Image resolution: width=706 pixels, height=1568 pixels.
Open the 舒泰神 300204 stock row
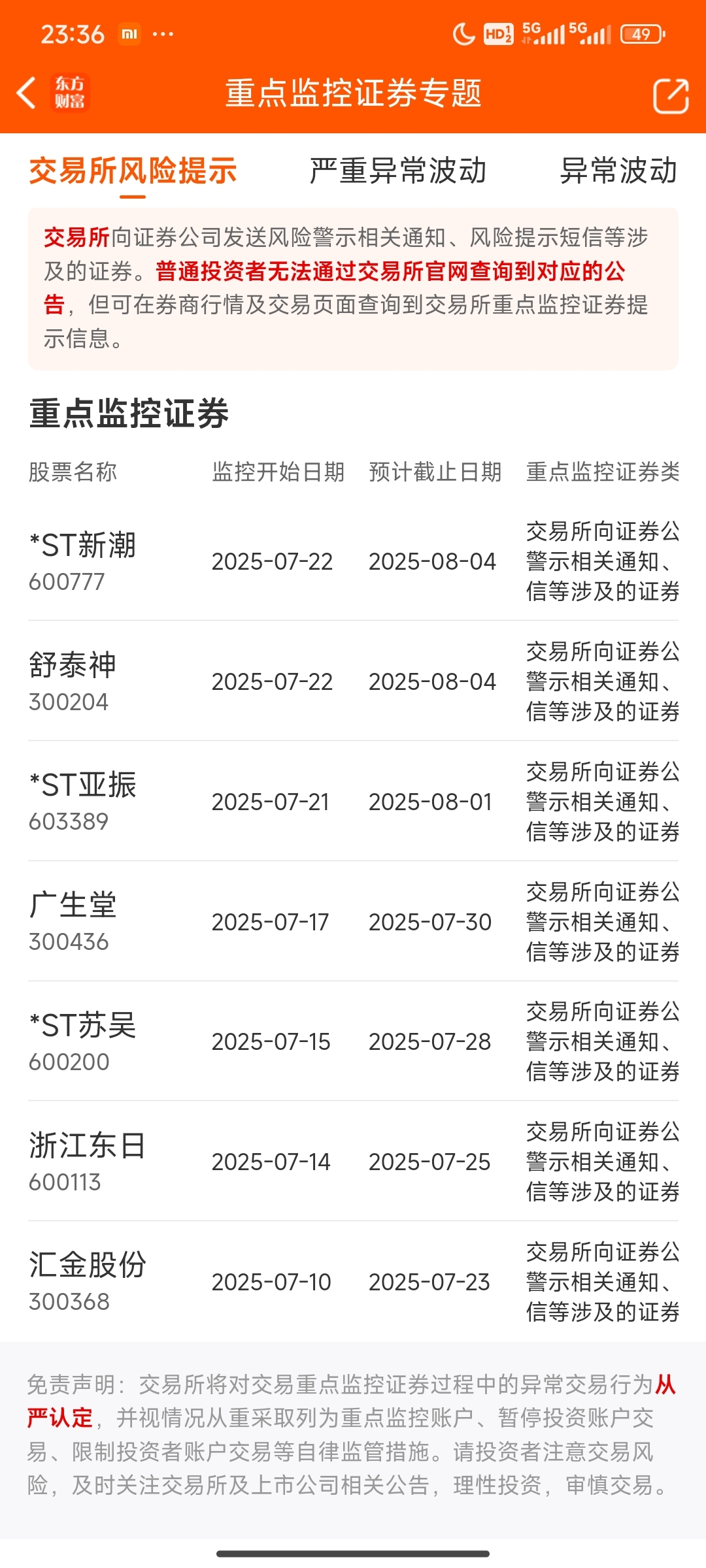353,681
